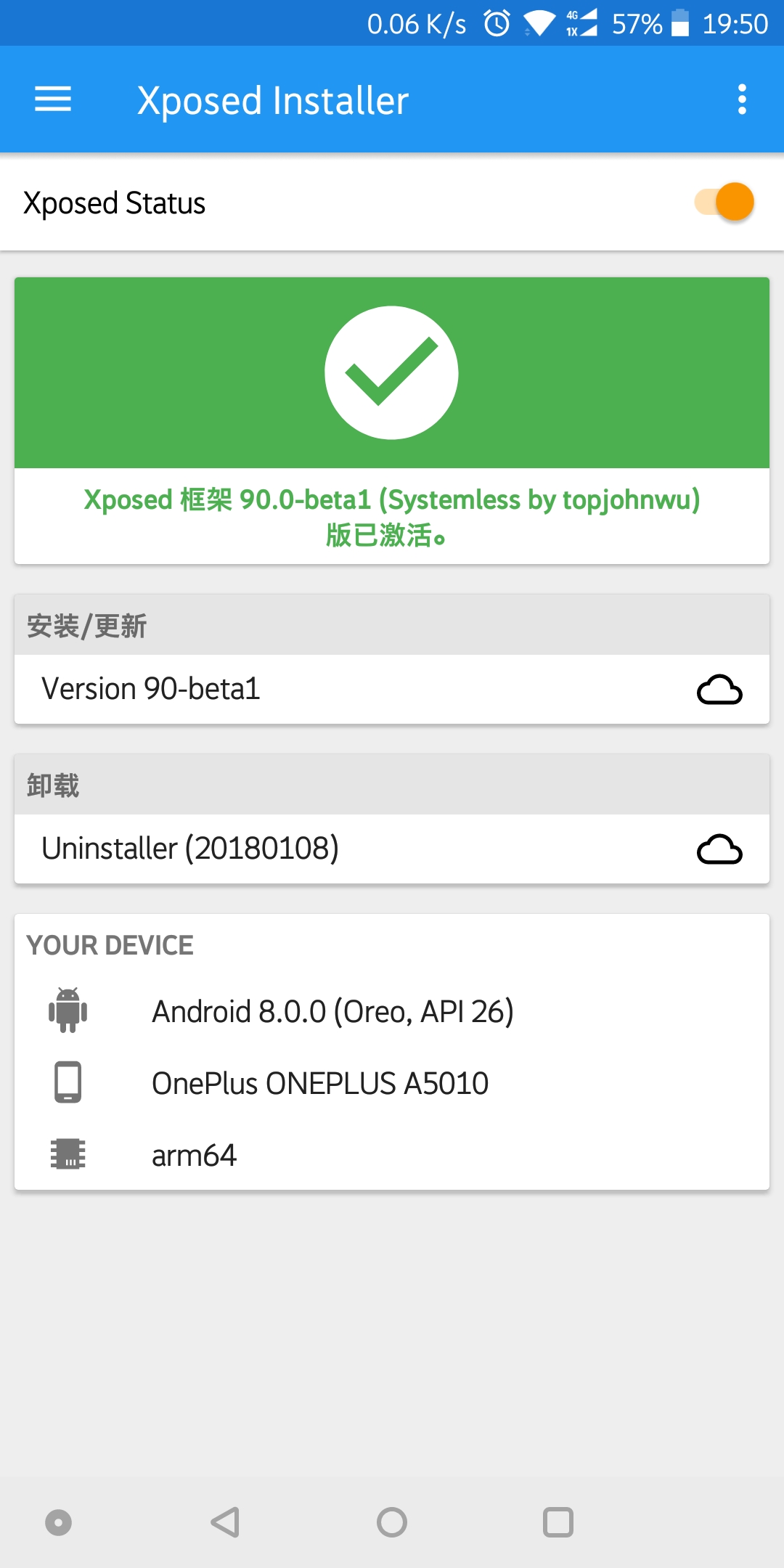The width and height of the screenshot is (784, 1568).
Task: Open the overflow menu
Action: [741, 99]
